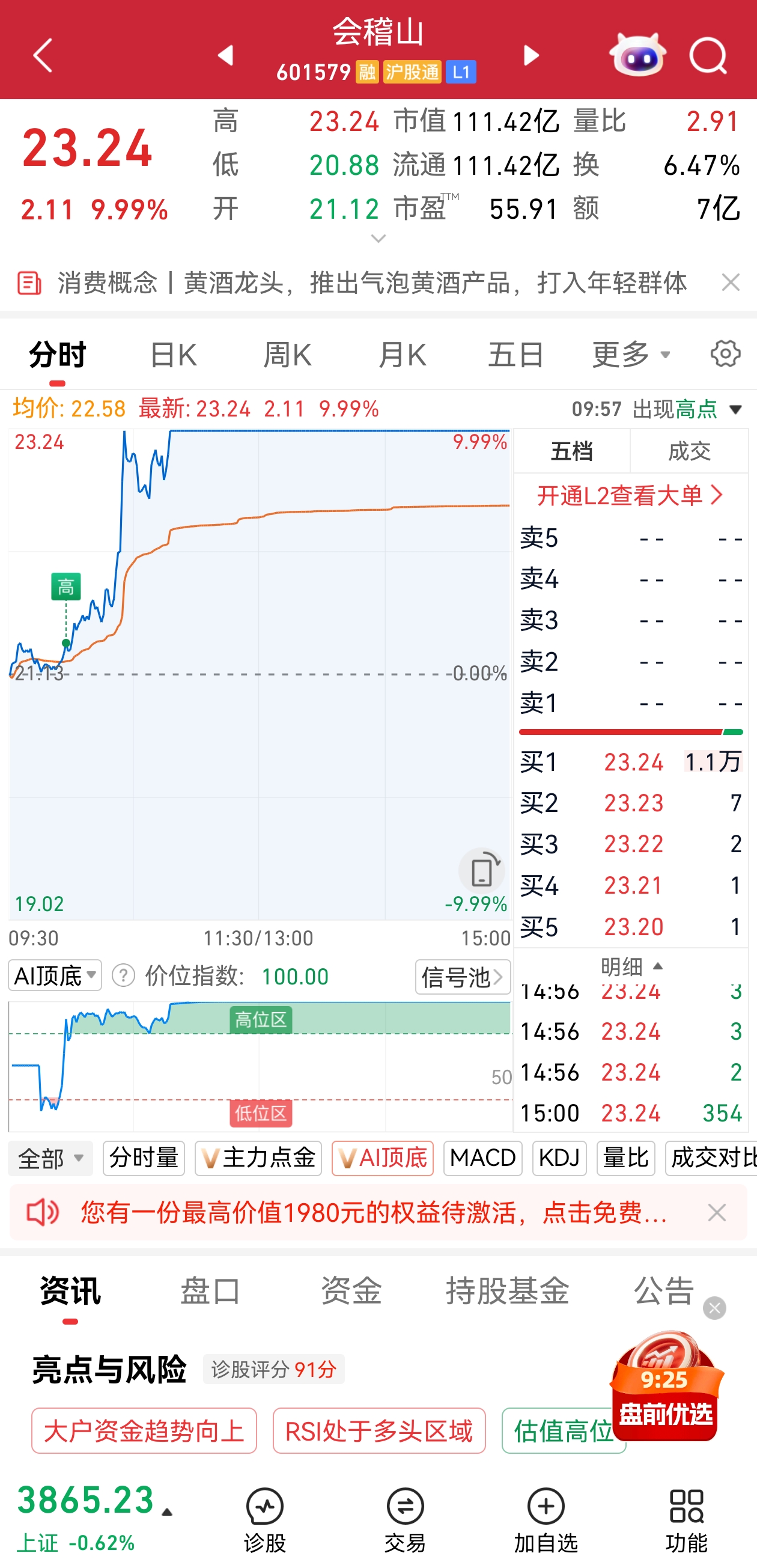Dismiss the 消费概念 news banner
This screenshot has height=1568, width=757.
click(x=730, y=282)
